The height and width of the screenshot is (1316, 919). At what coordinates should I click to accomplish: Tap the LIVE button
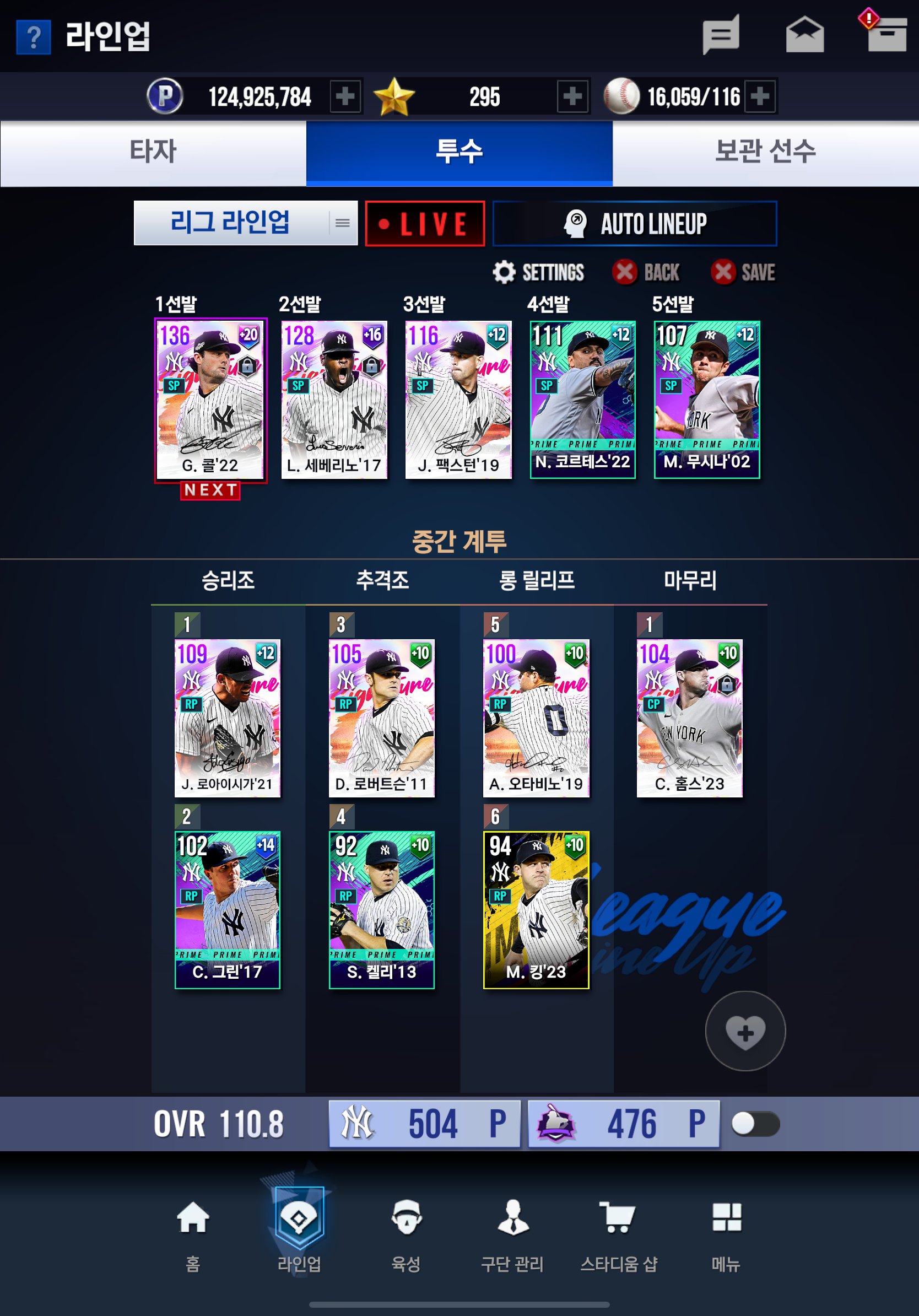(425, 224)
